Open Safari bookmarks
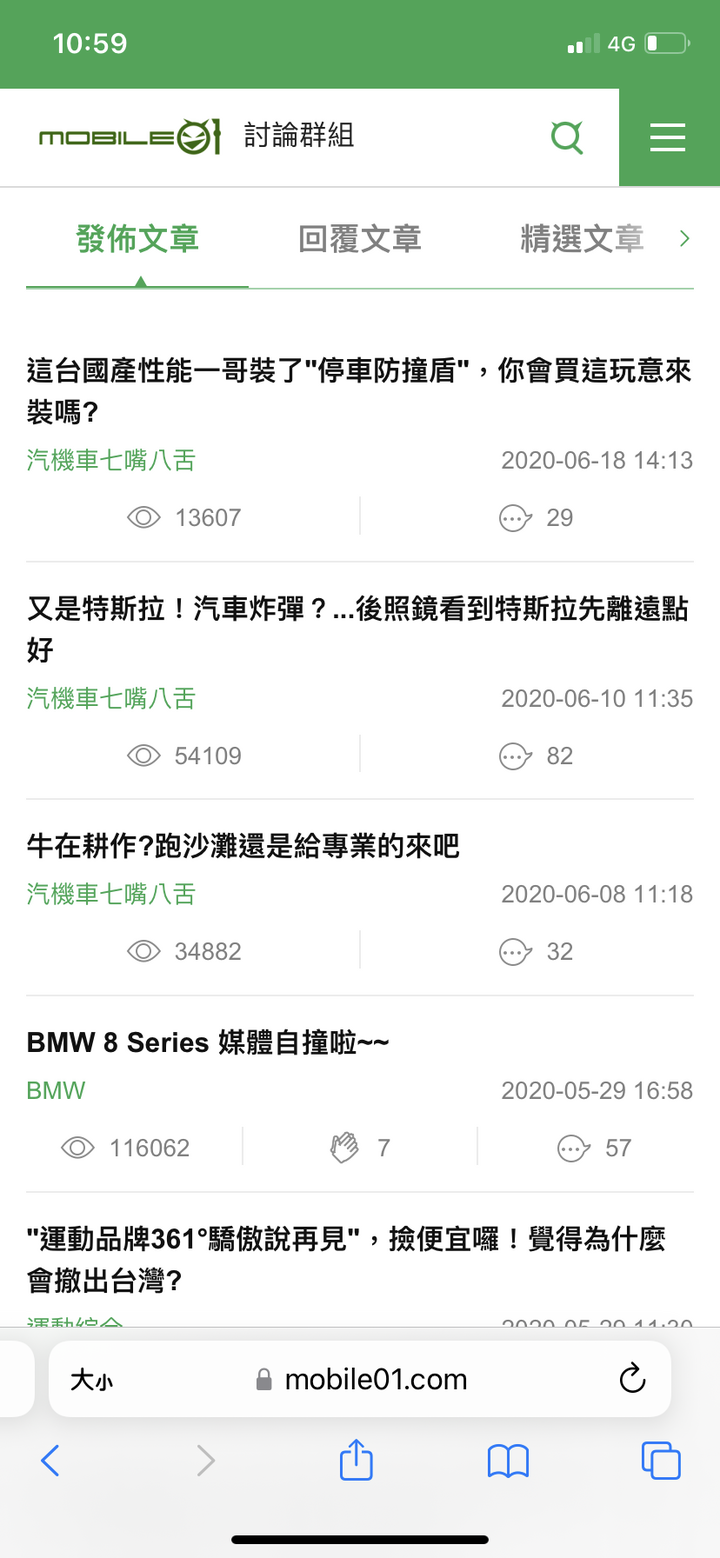This screenshot has width=720, height=1558. [x=508, y=1461]
